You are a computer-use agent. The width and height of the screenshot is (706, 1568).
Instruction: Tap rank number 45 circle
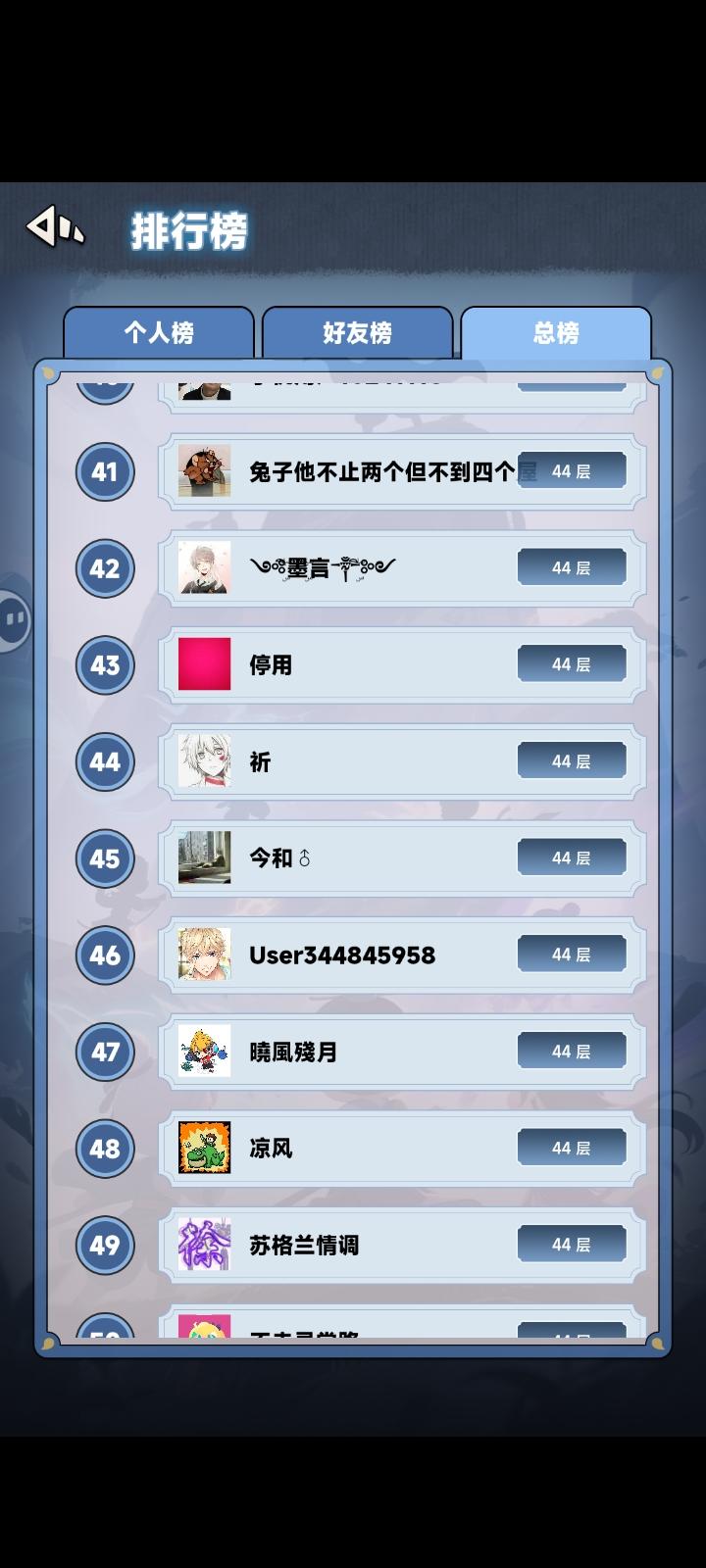[104, 857]
